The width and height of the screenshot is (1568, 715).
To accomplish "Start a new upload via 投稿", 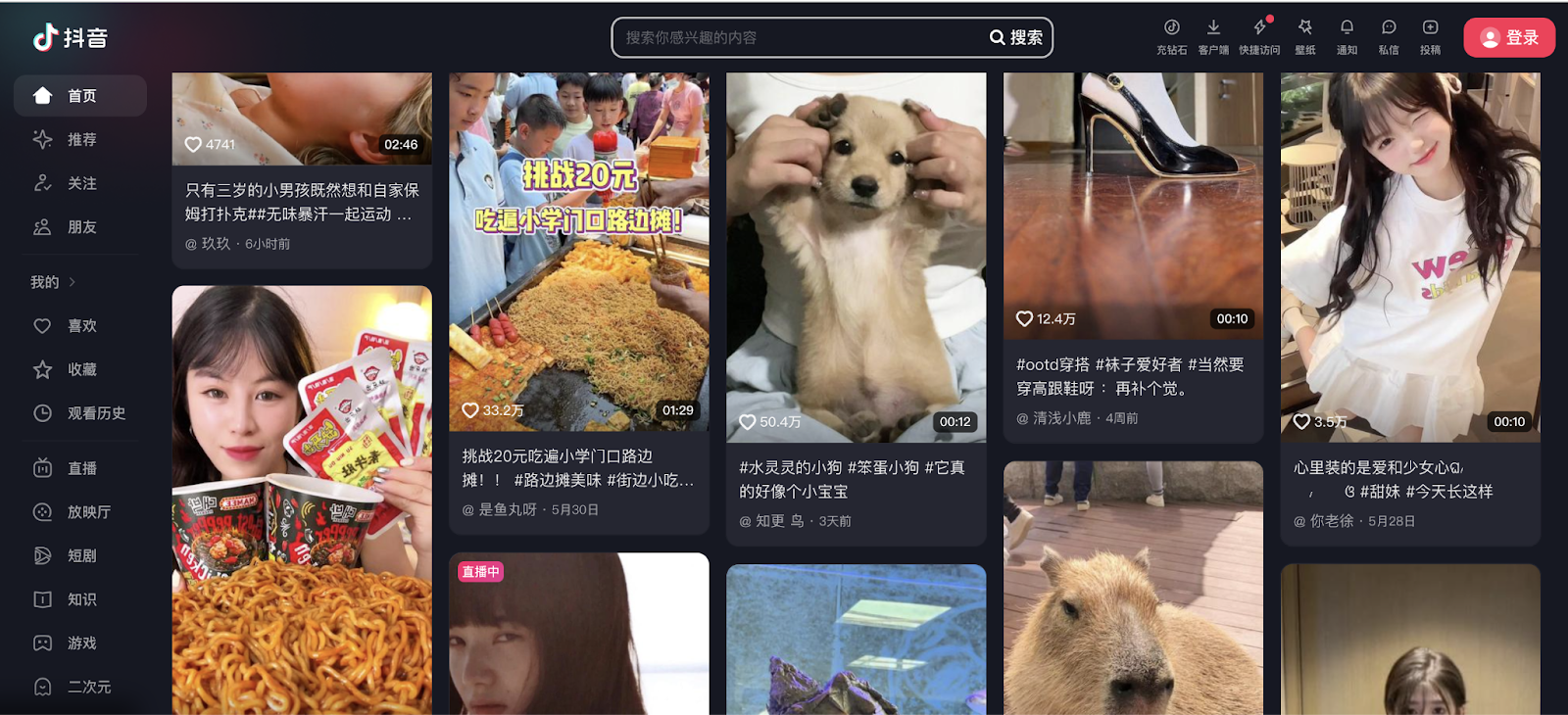I will tap(1430, 36).
